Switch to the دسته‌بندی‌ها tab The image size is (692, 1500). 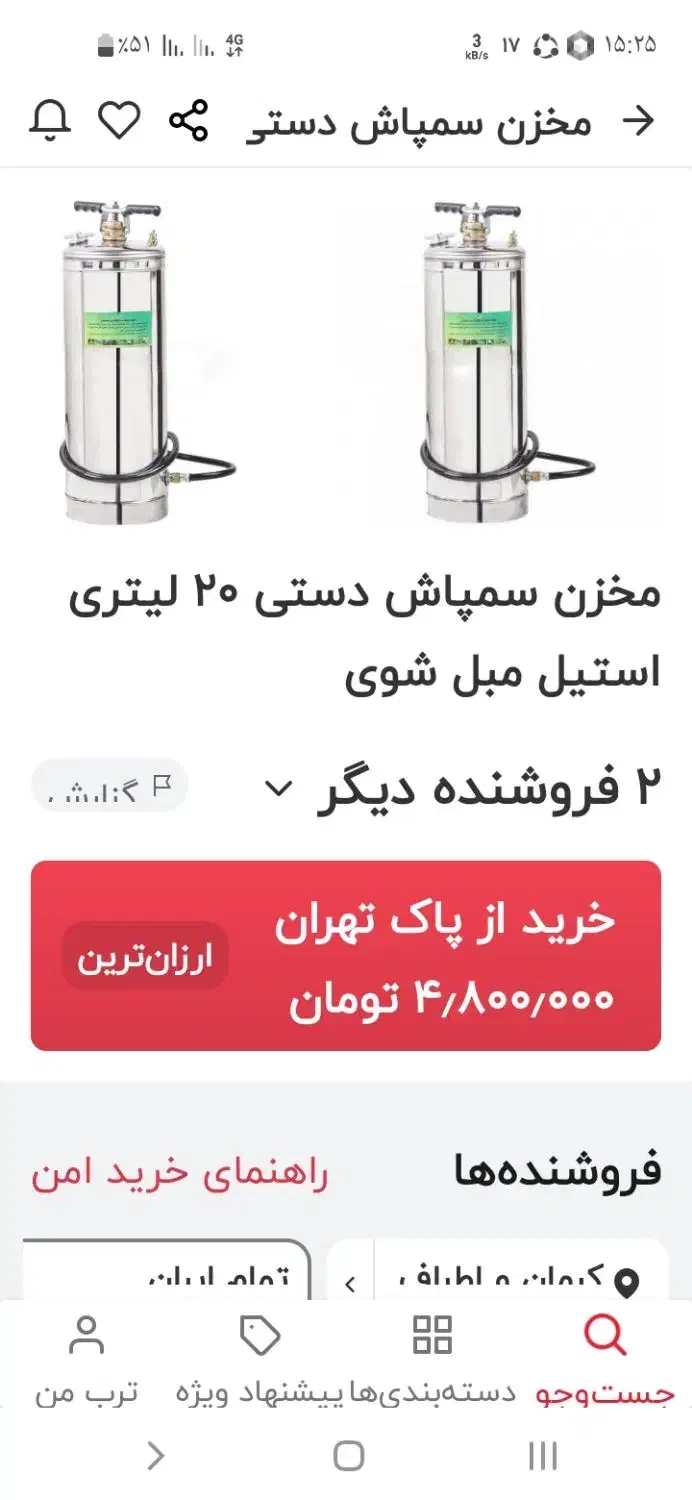click(x=432, y=1359)
